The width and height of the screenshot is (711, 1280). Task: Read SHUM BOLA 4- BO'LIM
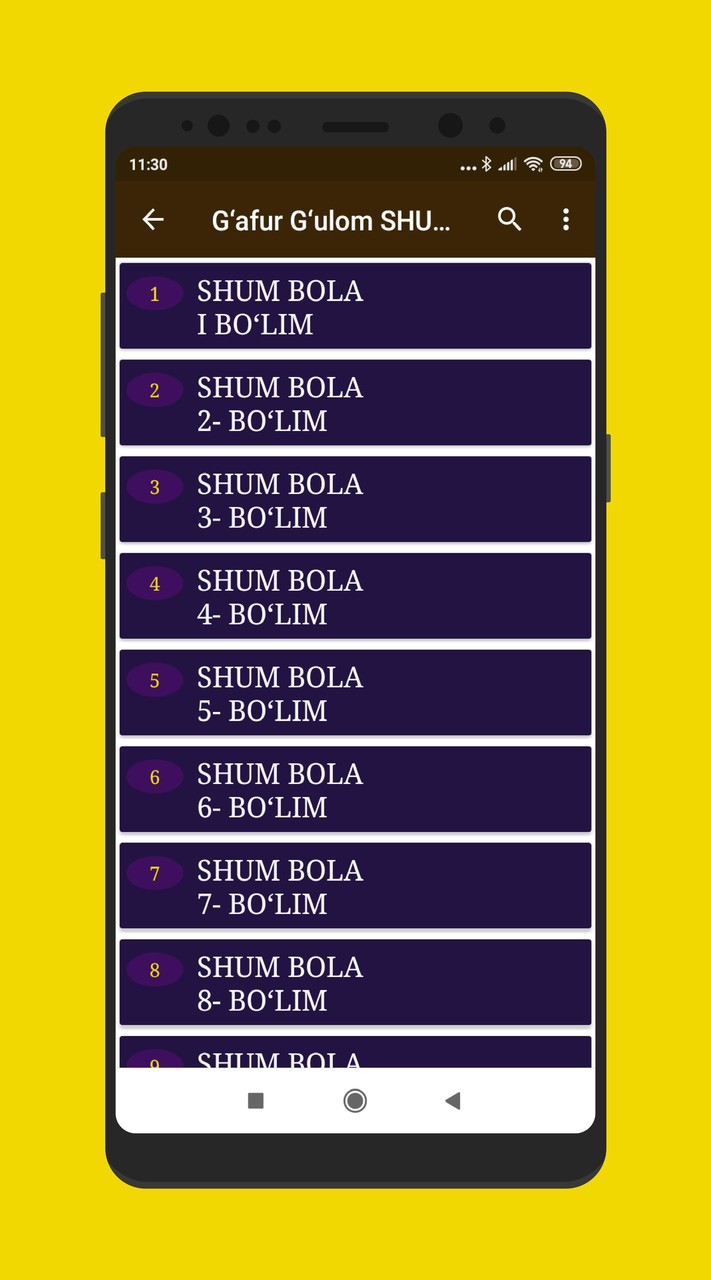pyautogui.click(x=355, y=596)
